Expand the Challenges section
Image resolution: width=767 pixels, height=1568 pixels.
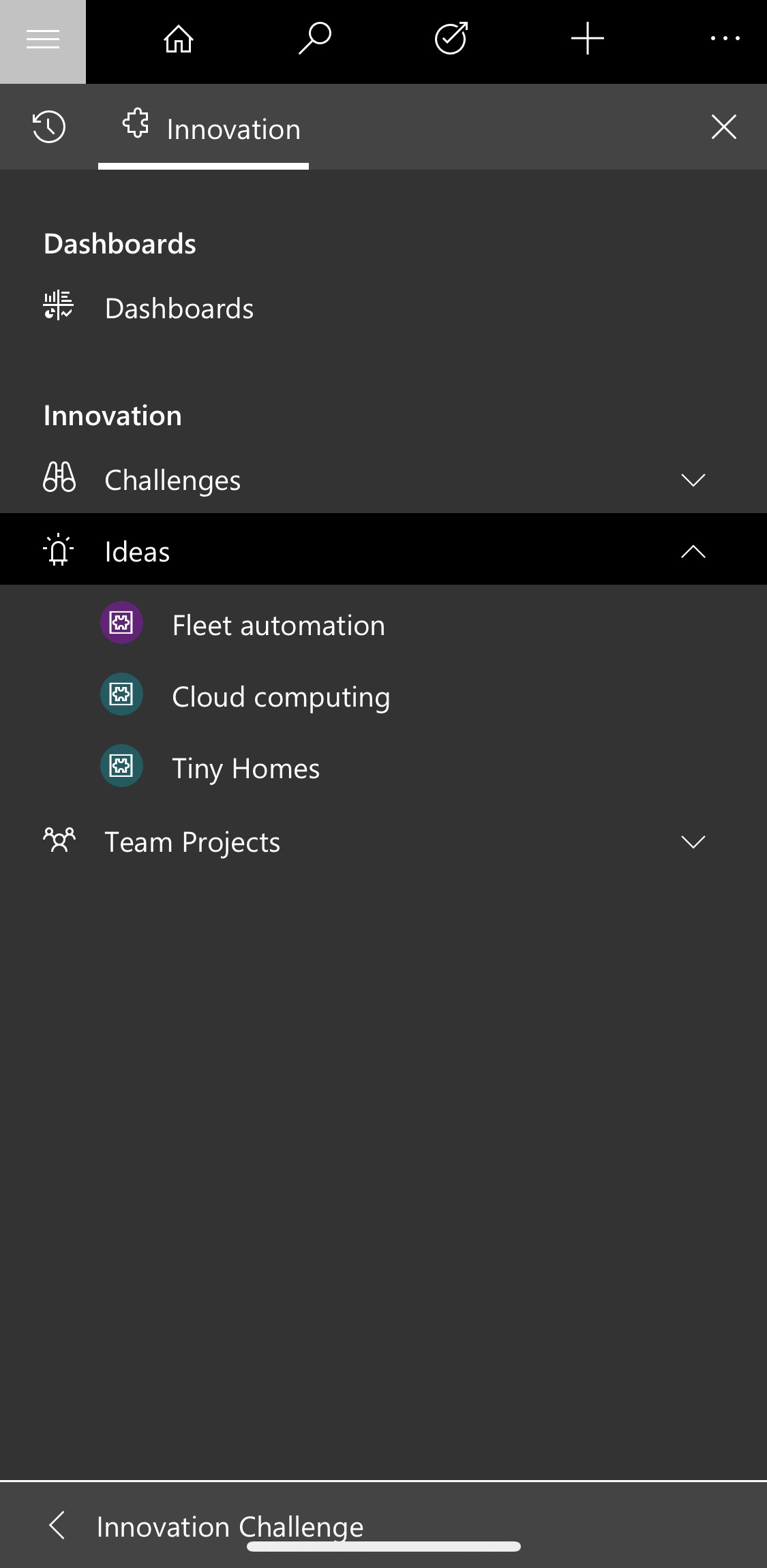point(693,480)
